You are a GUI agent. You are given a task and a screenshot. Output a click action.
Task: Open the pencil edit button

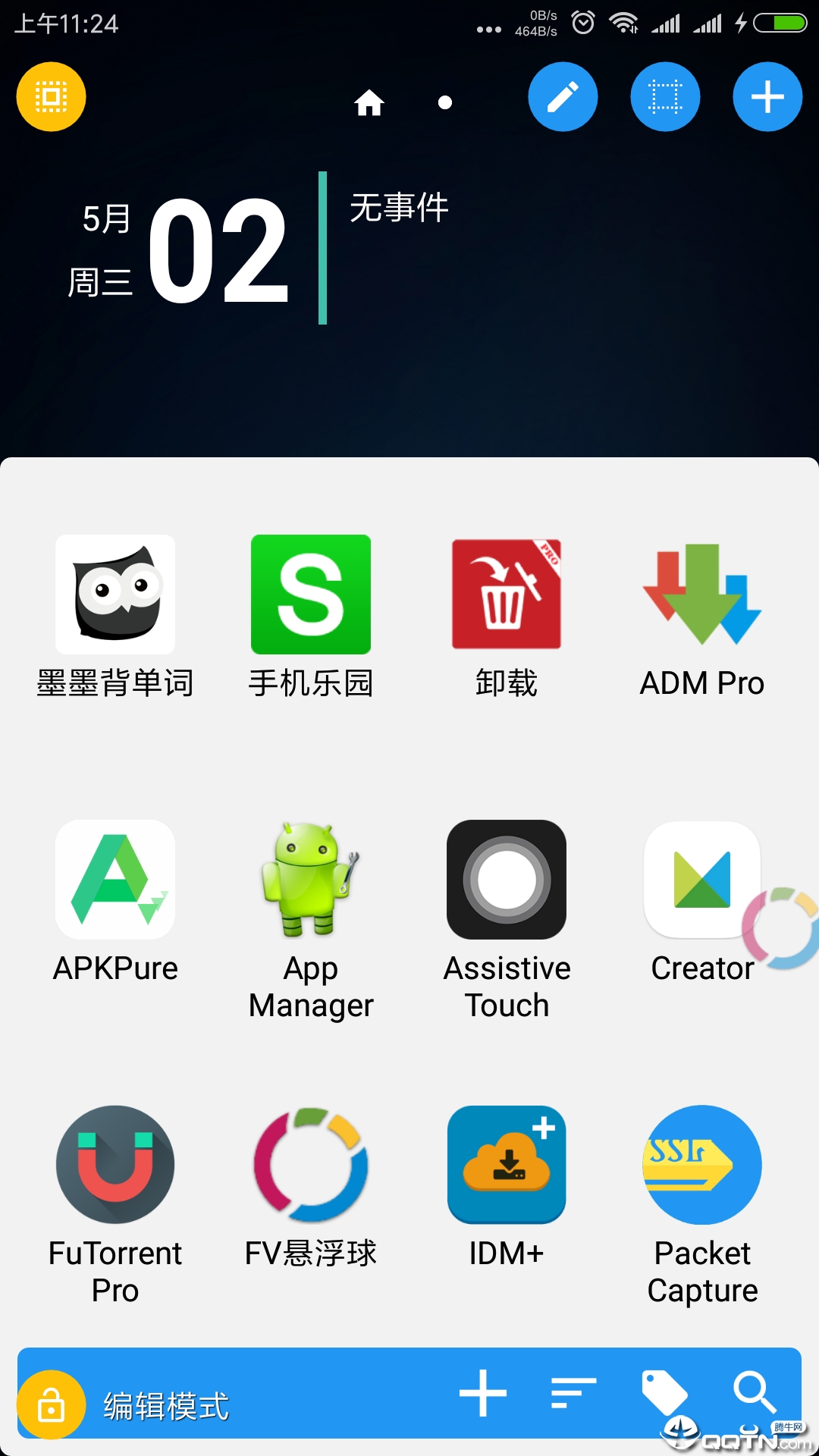pos(563,97)
